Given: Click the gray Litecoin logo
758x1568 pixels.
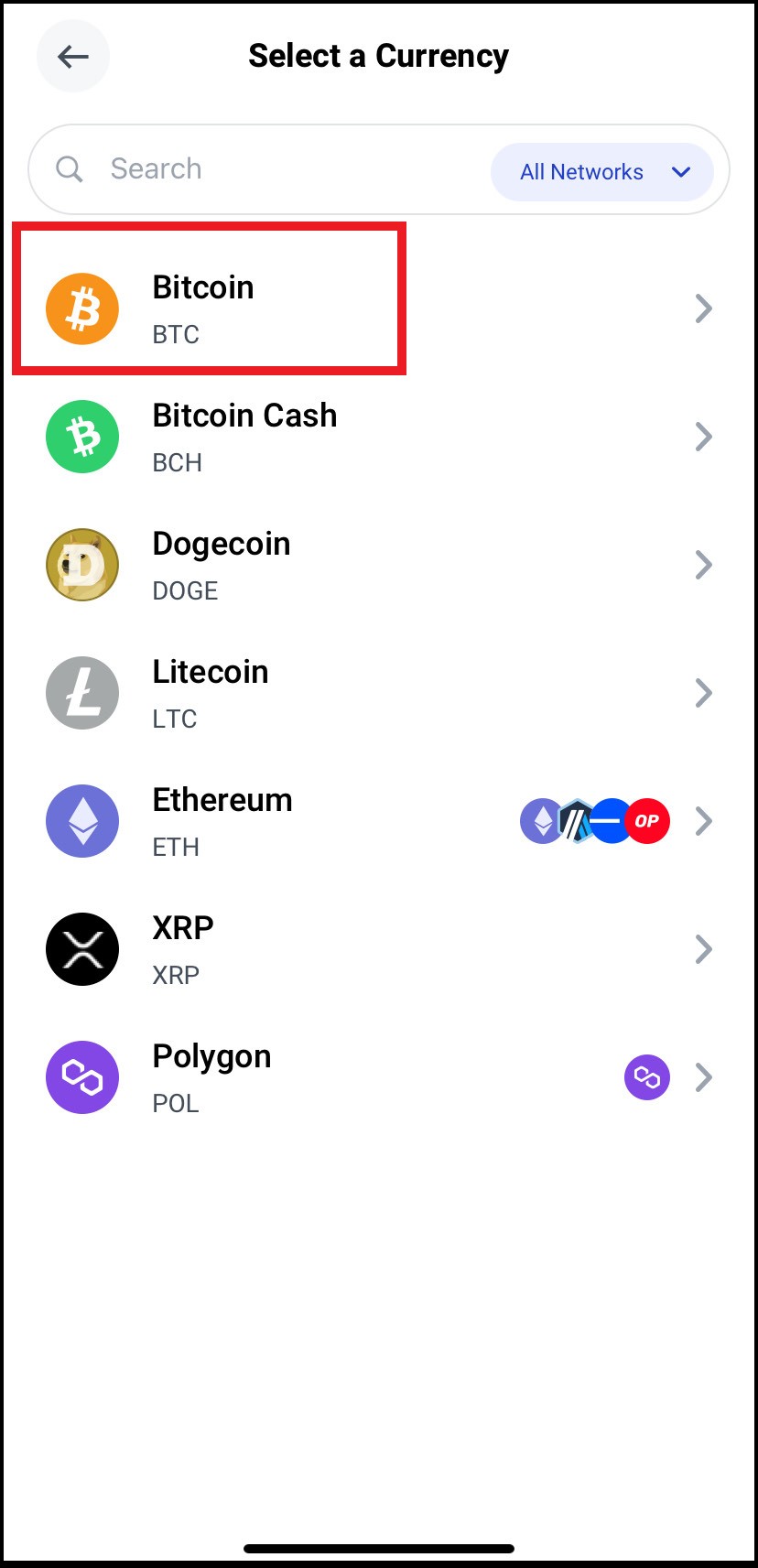Looking at the screenshot, I should pos(82,693).
